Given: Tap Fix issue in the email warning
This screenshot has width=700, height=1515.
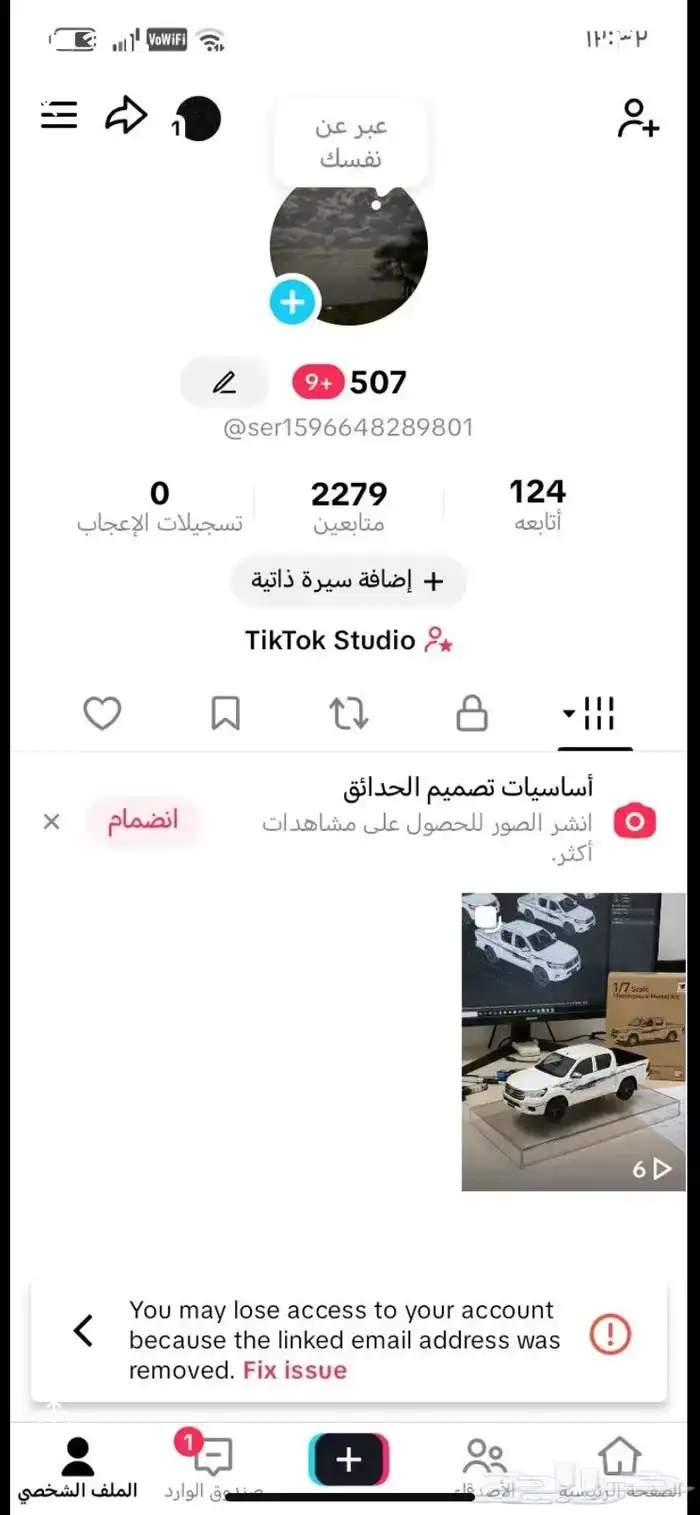Looking at the screenshot, I should click(295, 1370).
